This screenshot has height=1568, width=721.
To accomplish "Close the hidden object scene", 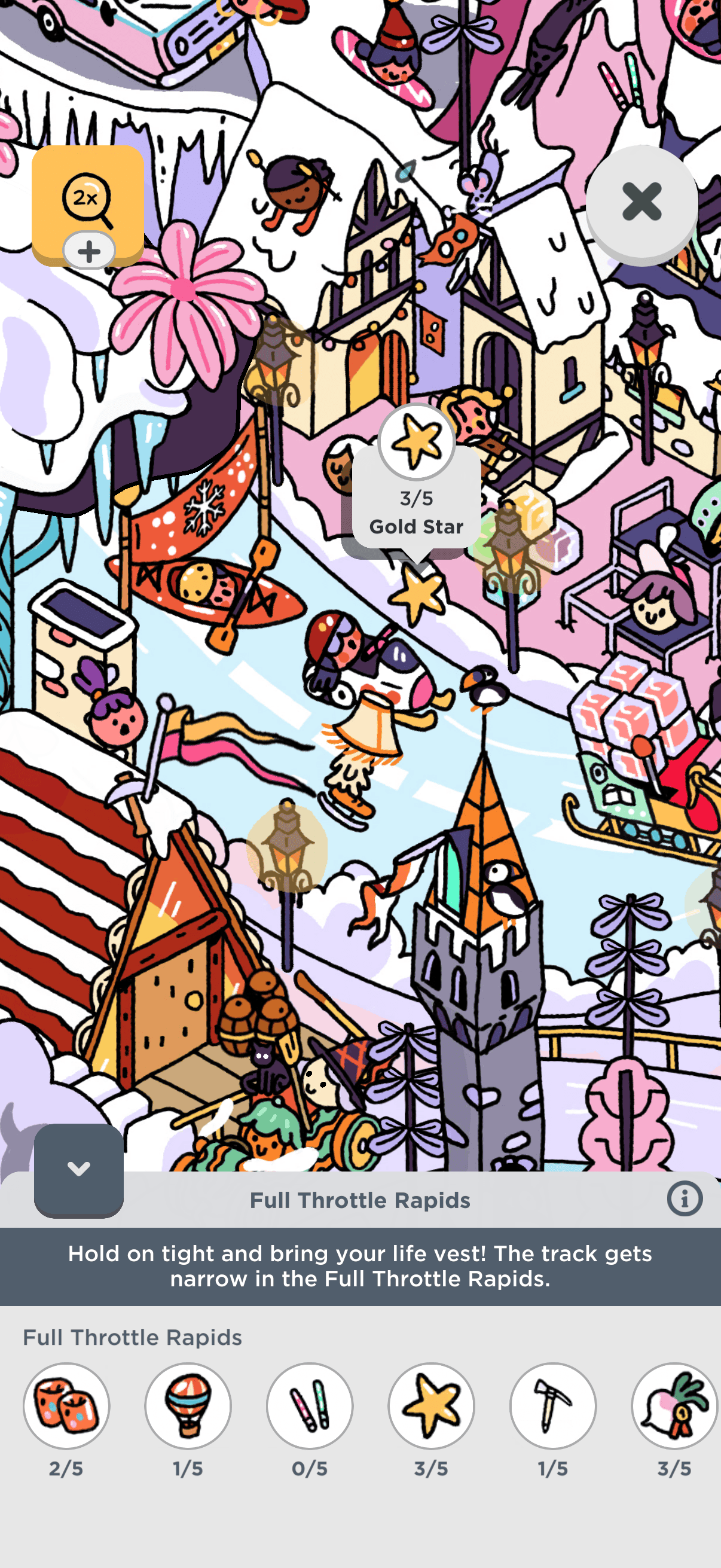I will [641, 202].
